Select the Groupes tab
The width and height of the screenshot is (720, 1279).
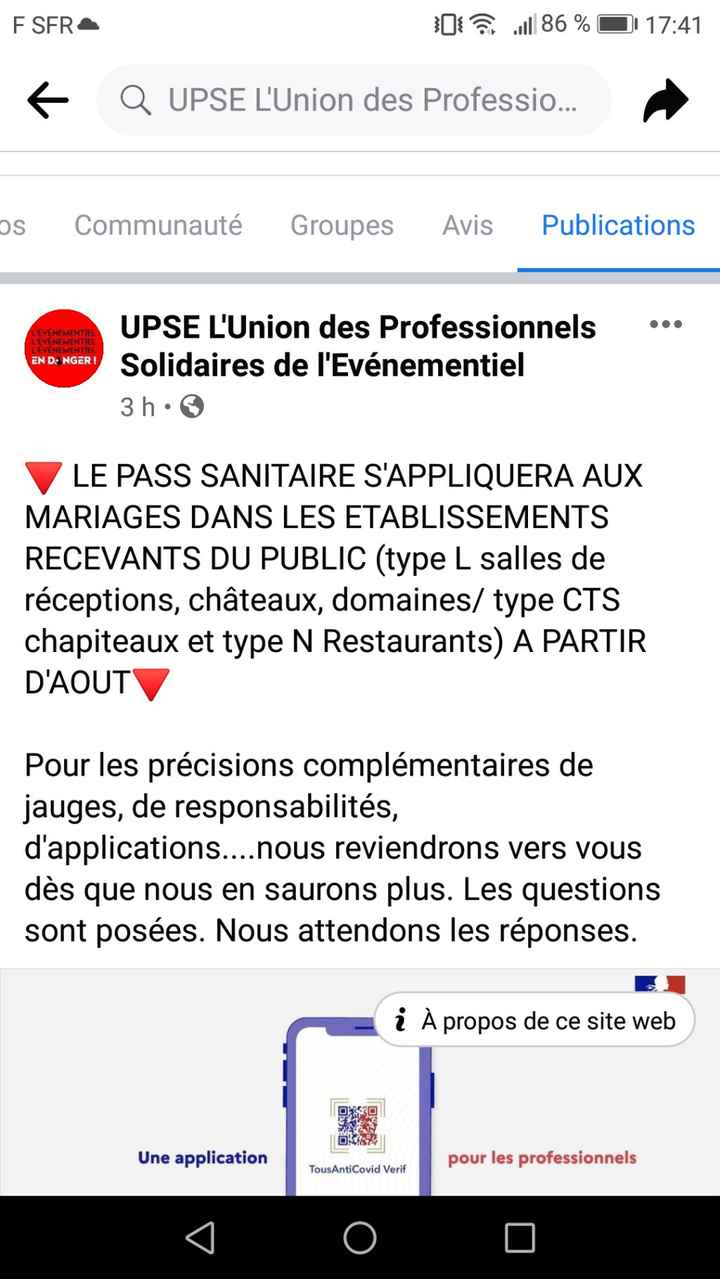[x=342, y=225]
